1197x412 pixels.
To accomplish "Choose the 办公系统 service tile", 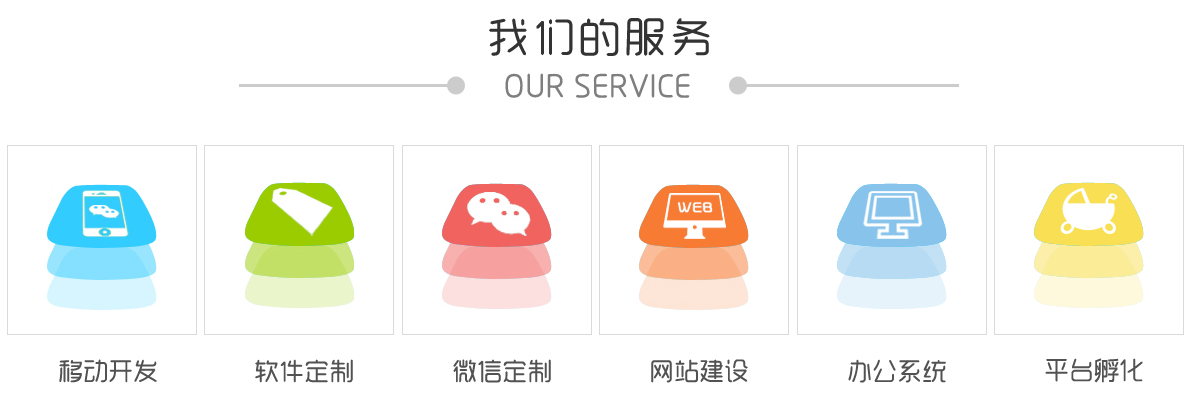I will coord(891,240).
